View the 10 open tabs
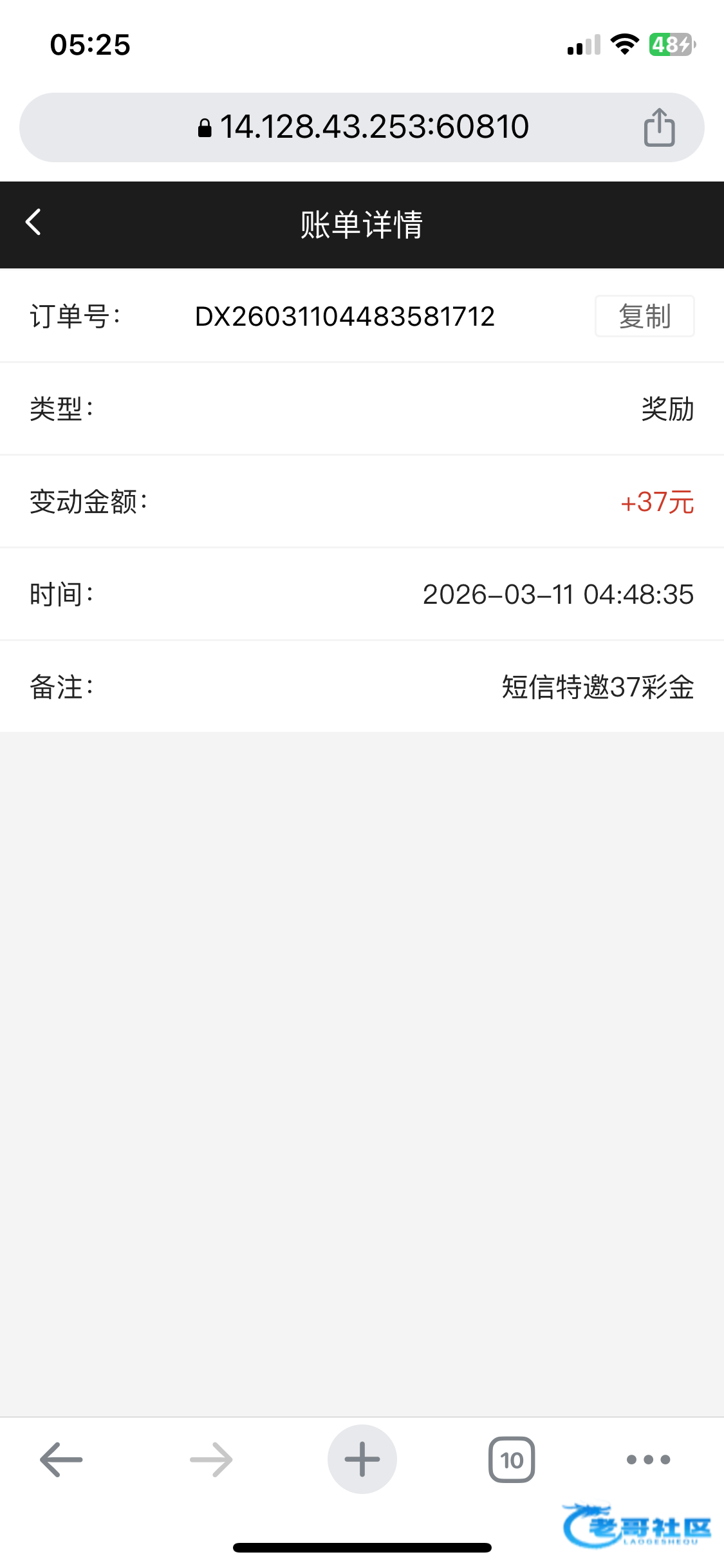The height and width of the screenshot is (1568, 724). point(512,1459)
